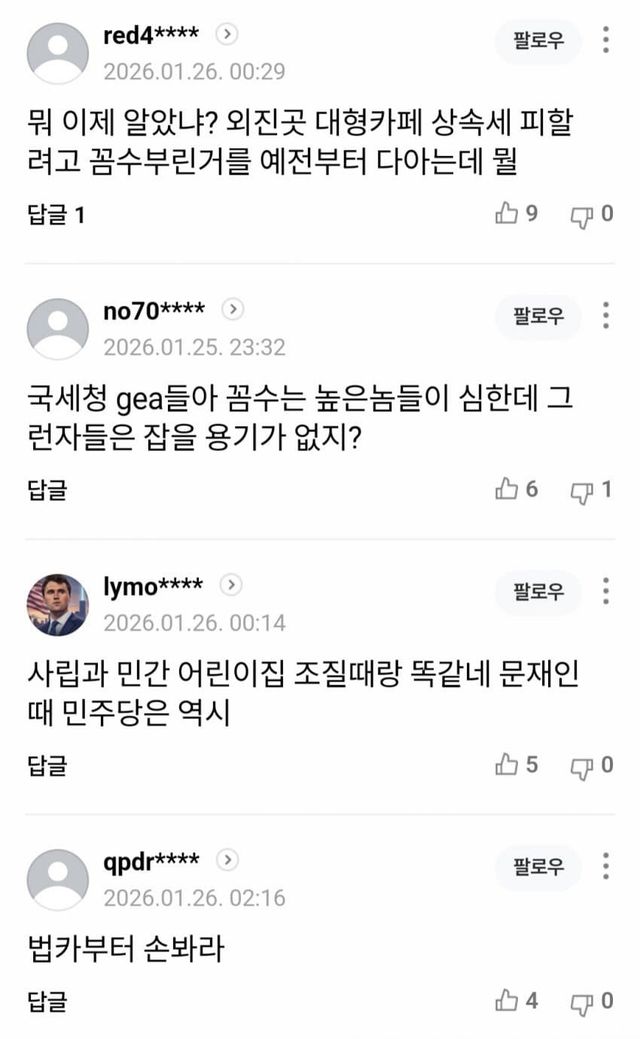This screenshot has width=640, height=1039.
Task: Open the arrow next to qpdr**** username
Action: pyautogui.click(x=228, y=860)
